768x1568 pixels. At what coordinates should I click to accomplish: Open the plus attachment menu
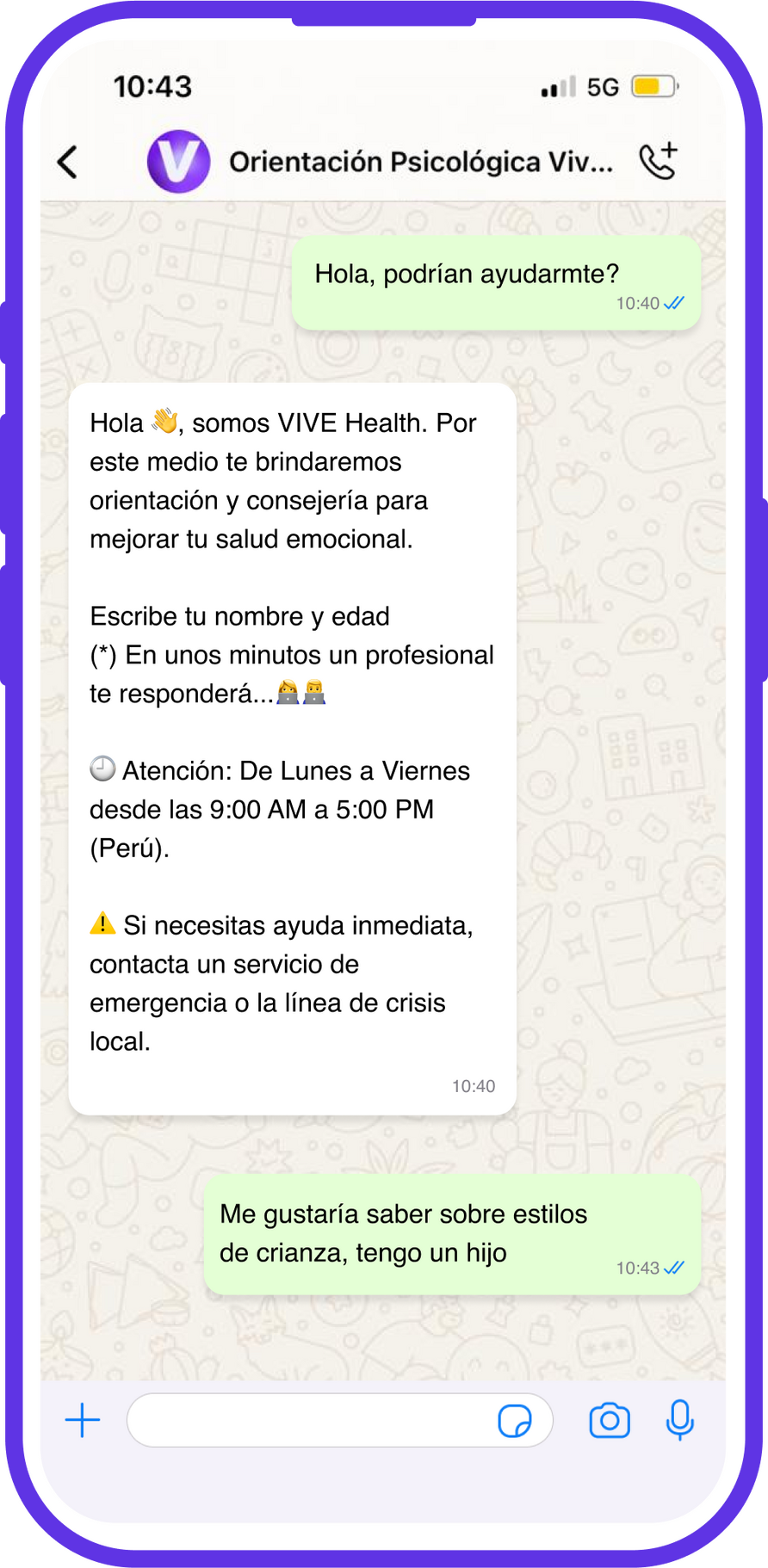83,1421
